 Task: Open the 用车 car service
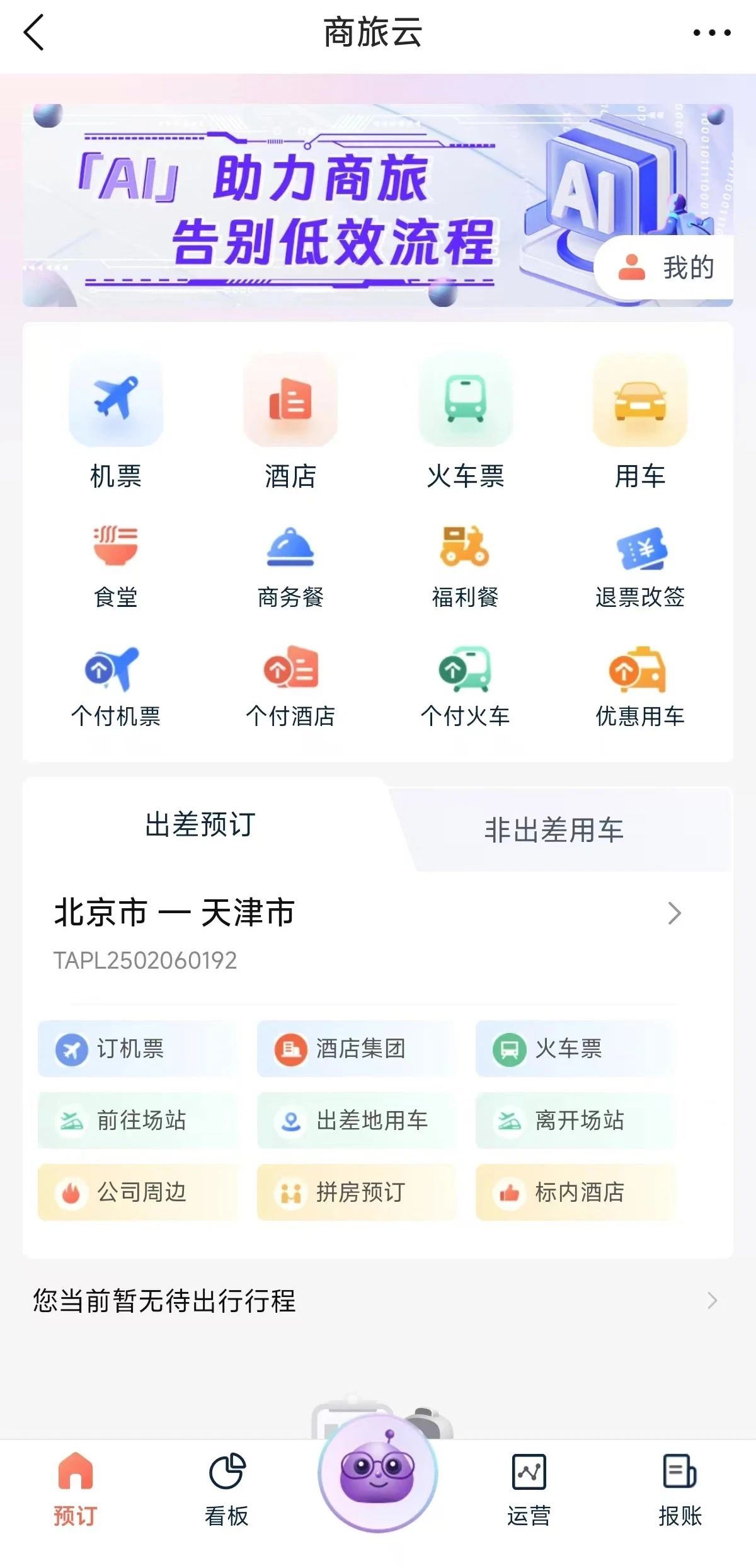640,422
